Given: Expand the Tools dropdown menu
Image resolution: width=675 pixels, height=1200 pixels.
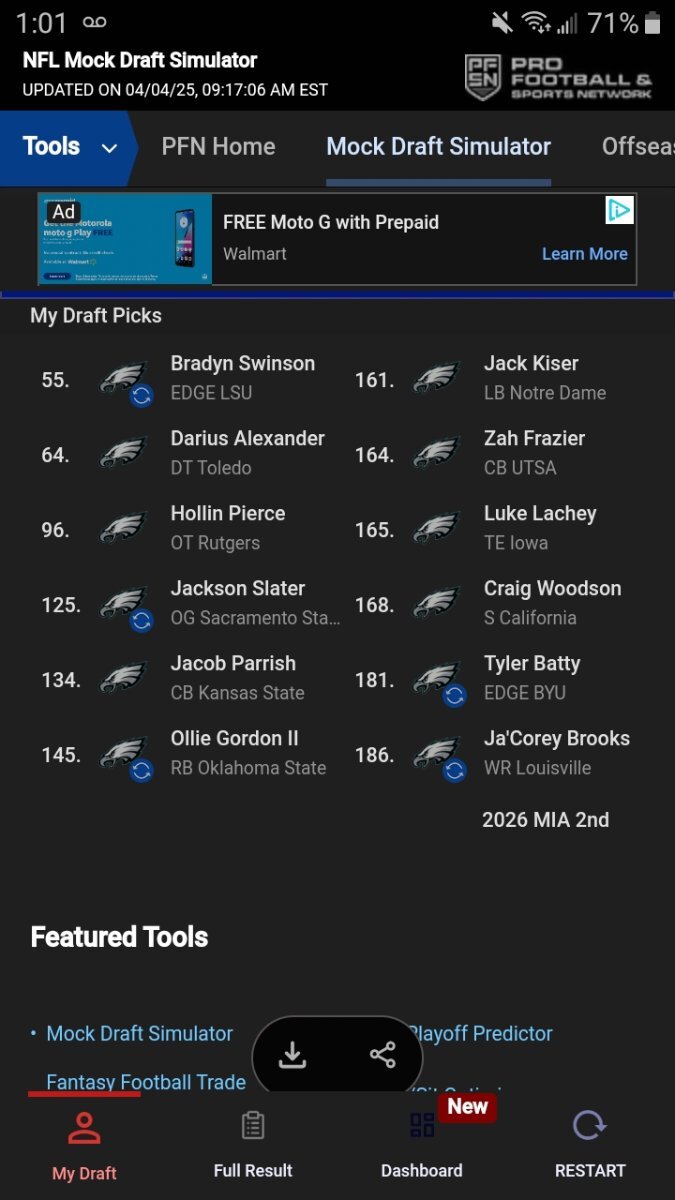Looking at the screenshot, I should (x=70, y=147).
